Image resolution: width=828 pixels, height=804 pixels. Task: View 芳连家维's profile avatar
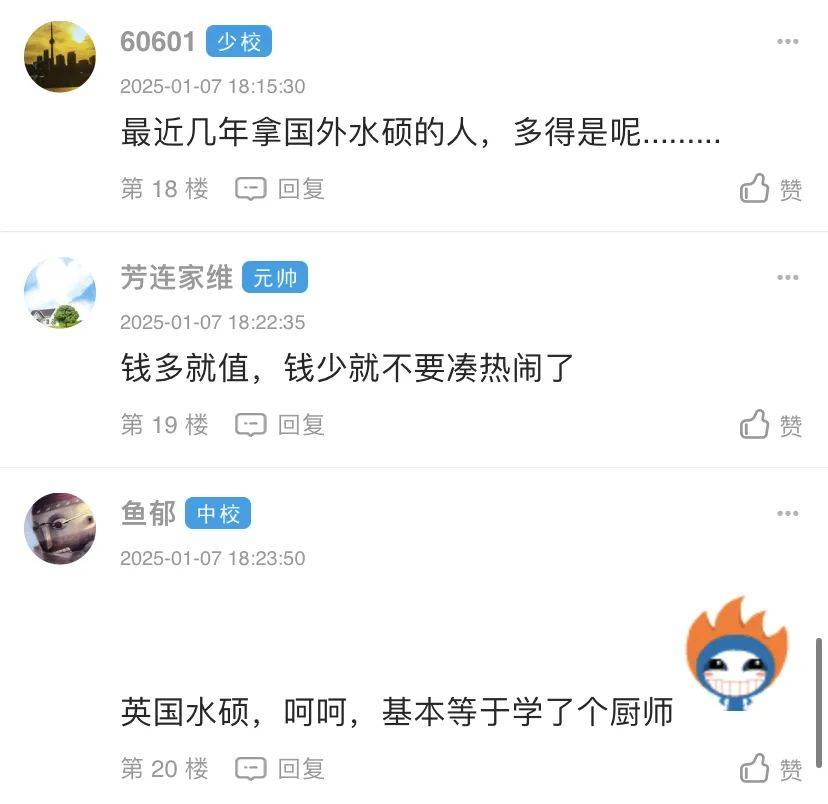coord(60,293)
